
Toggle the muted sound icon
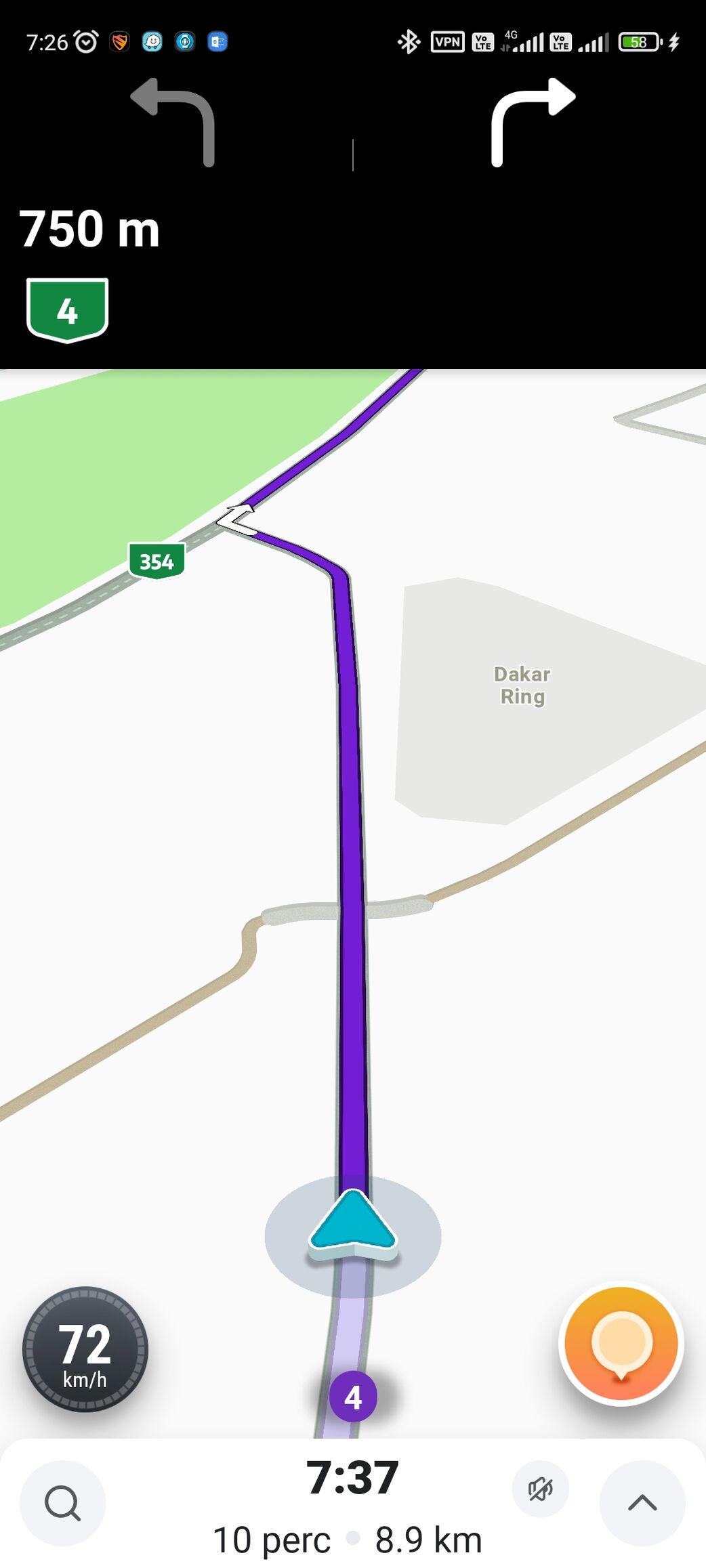pos(540,1489)
